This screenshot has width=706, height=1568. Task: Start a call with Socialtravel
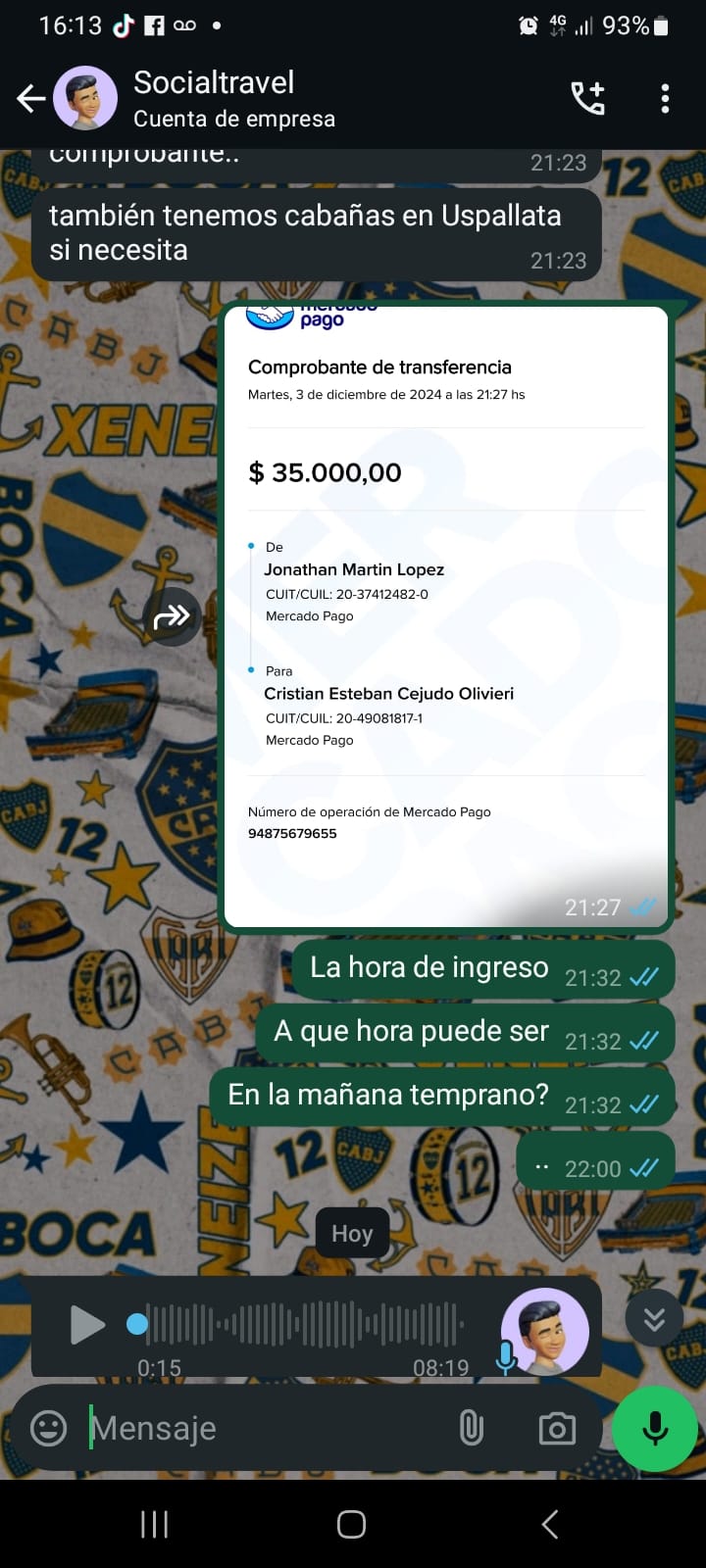(x=588, y=98)
